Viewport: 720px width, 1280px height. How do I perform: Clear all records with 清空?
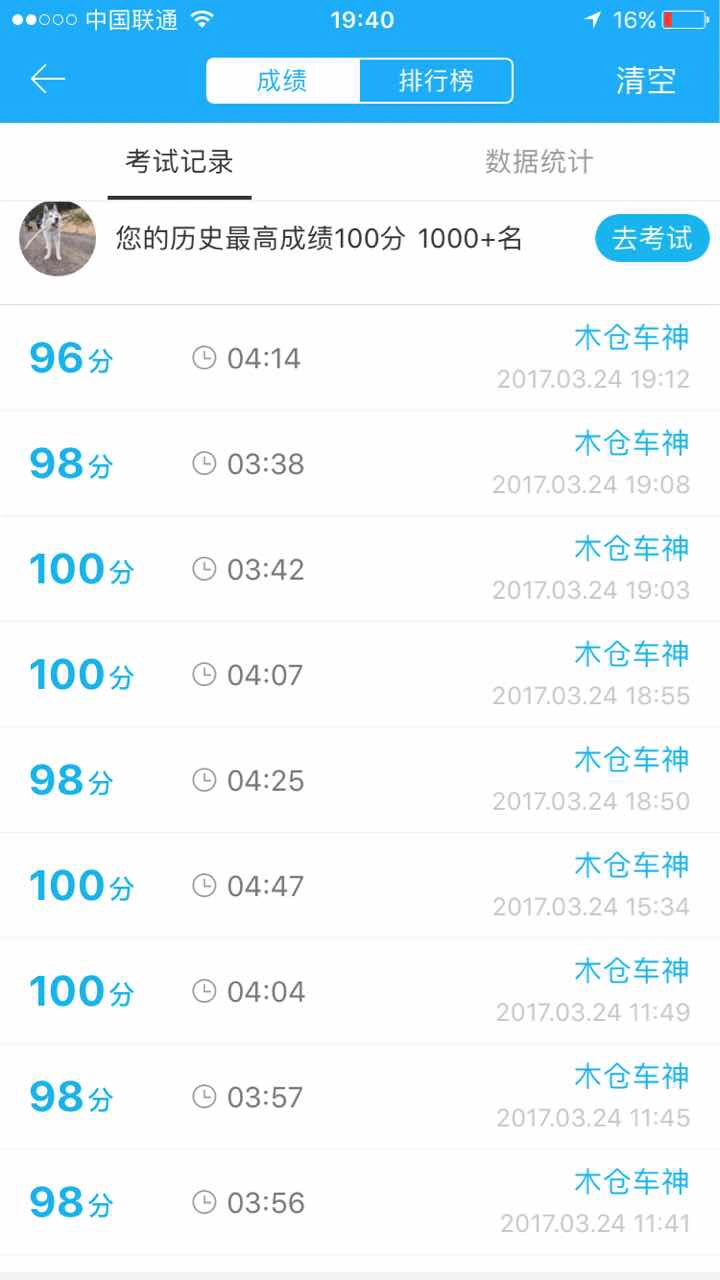pyautogui.click(x=646, y=81)
